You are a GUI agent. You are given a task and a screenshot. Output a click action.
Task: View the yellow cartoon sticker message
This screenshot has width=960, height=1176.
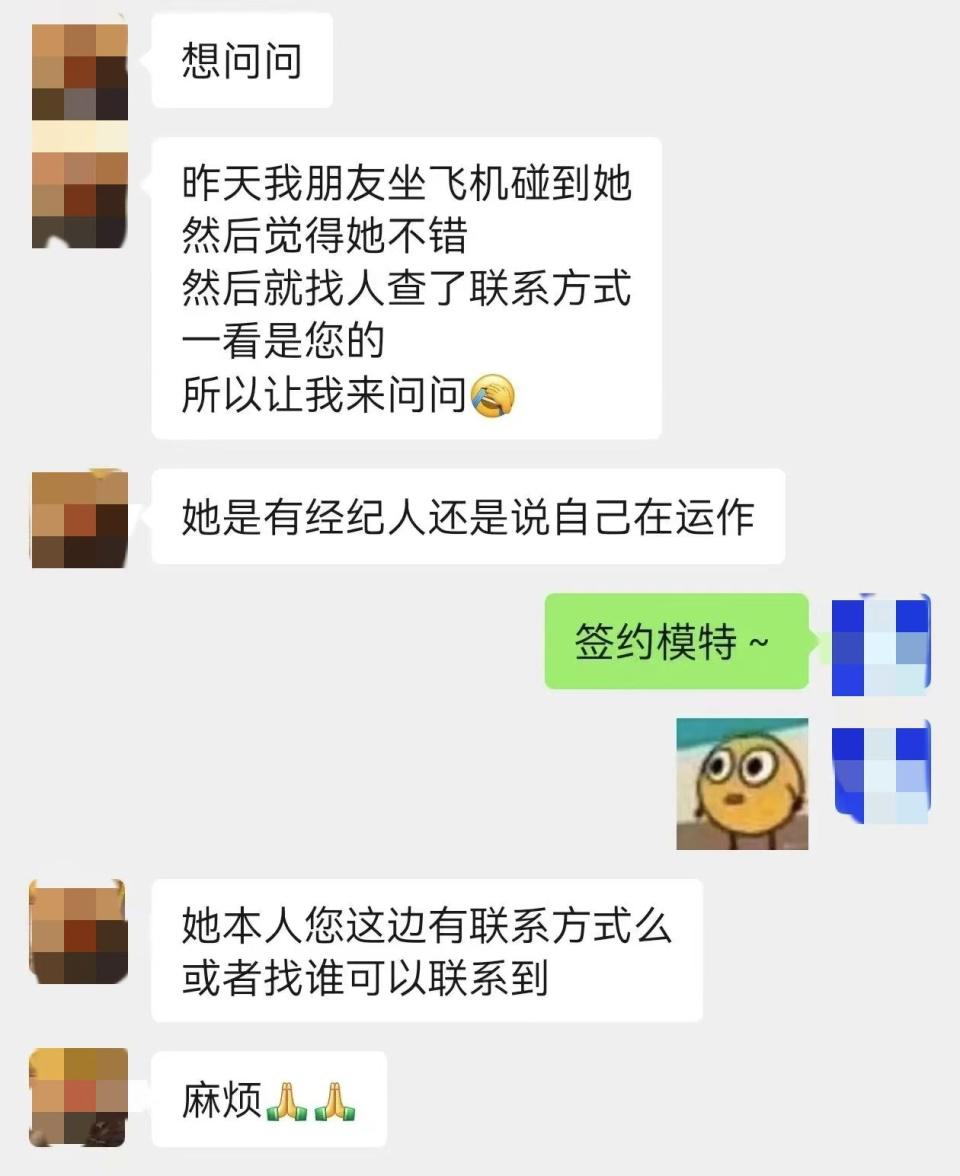point(742,784)
